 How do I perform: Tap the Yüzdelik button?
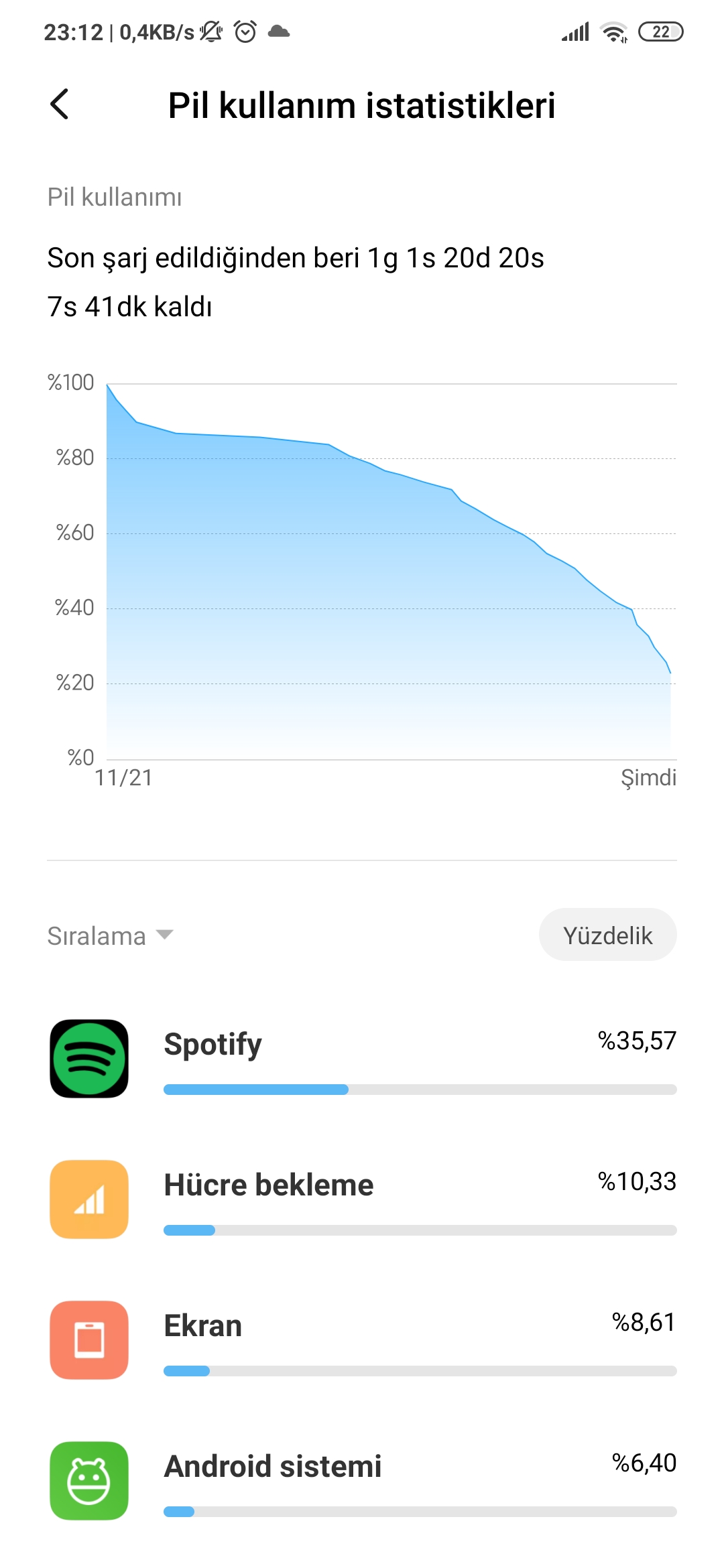tap(607, 935)
